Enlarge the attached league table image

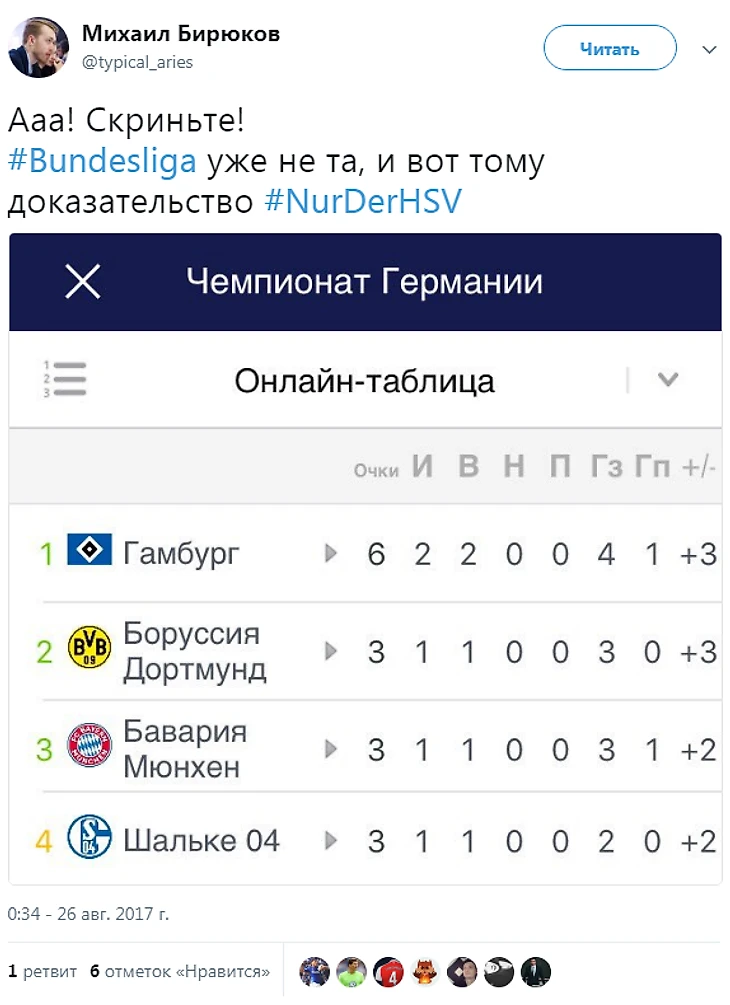point(365,558)
